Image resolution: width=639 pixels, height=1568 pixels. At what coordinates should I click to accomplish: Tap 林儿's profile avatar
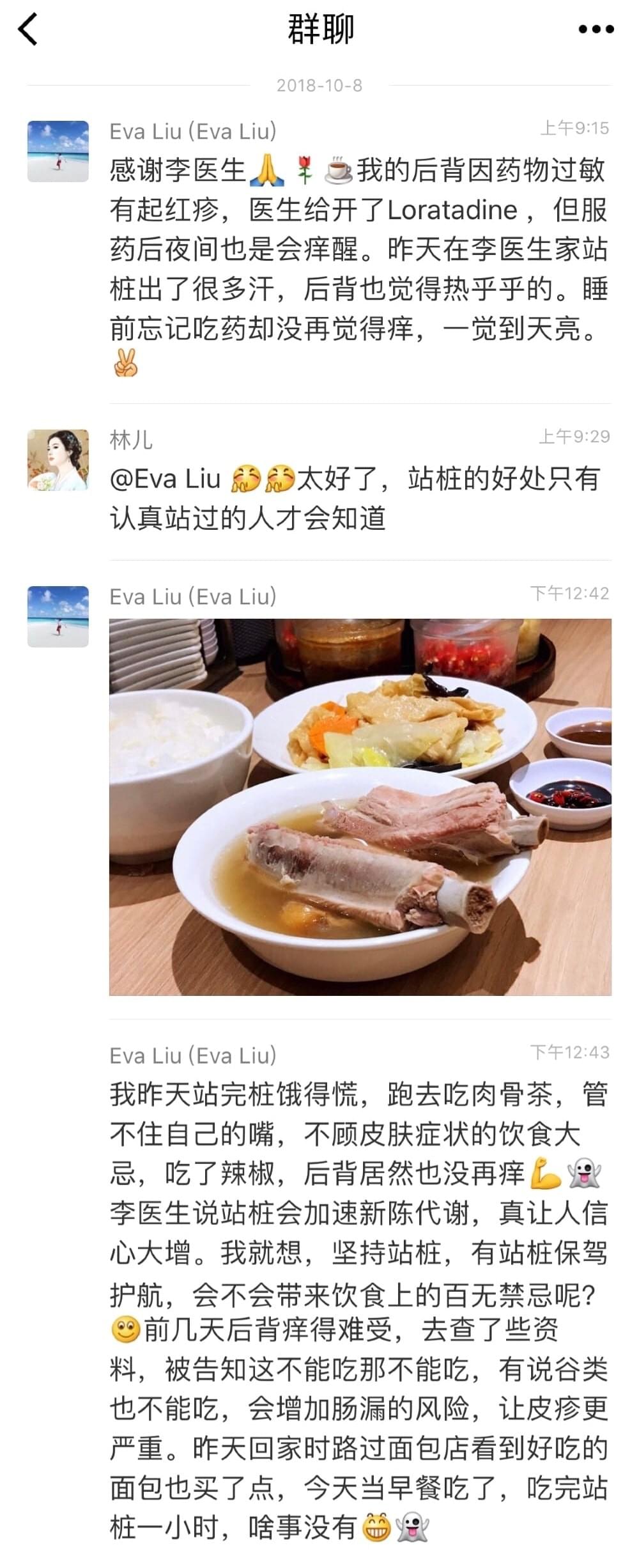click(x=58, y=460)
